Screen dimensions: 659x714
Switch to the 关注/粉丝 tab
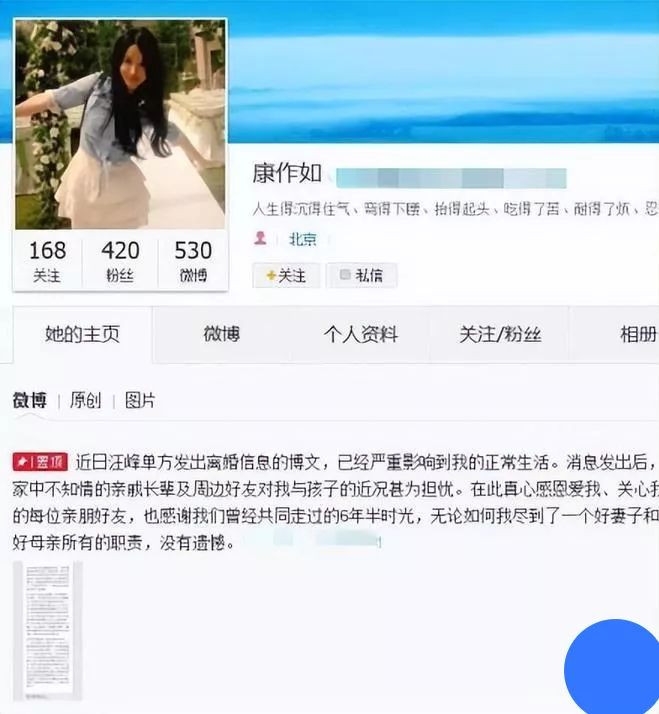[x=500, y=334]
